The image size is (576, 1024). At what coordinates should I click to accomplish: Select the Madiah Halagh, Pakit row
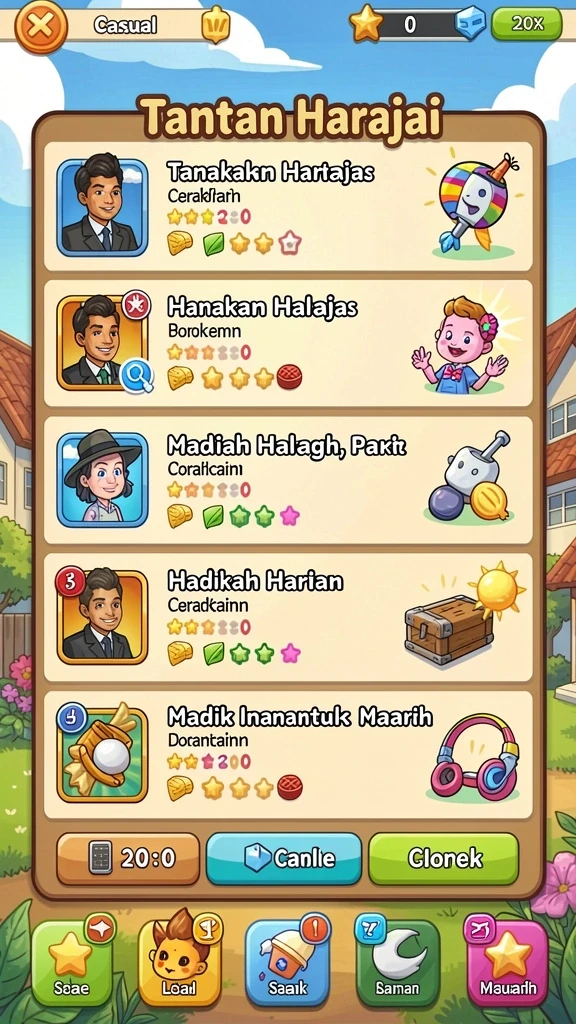click(288, 480)
